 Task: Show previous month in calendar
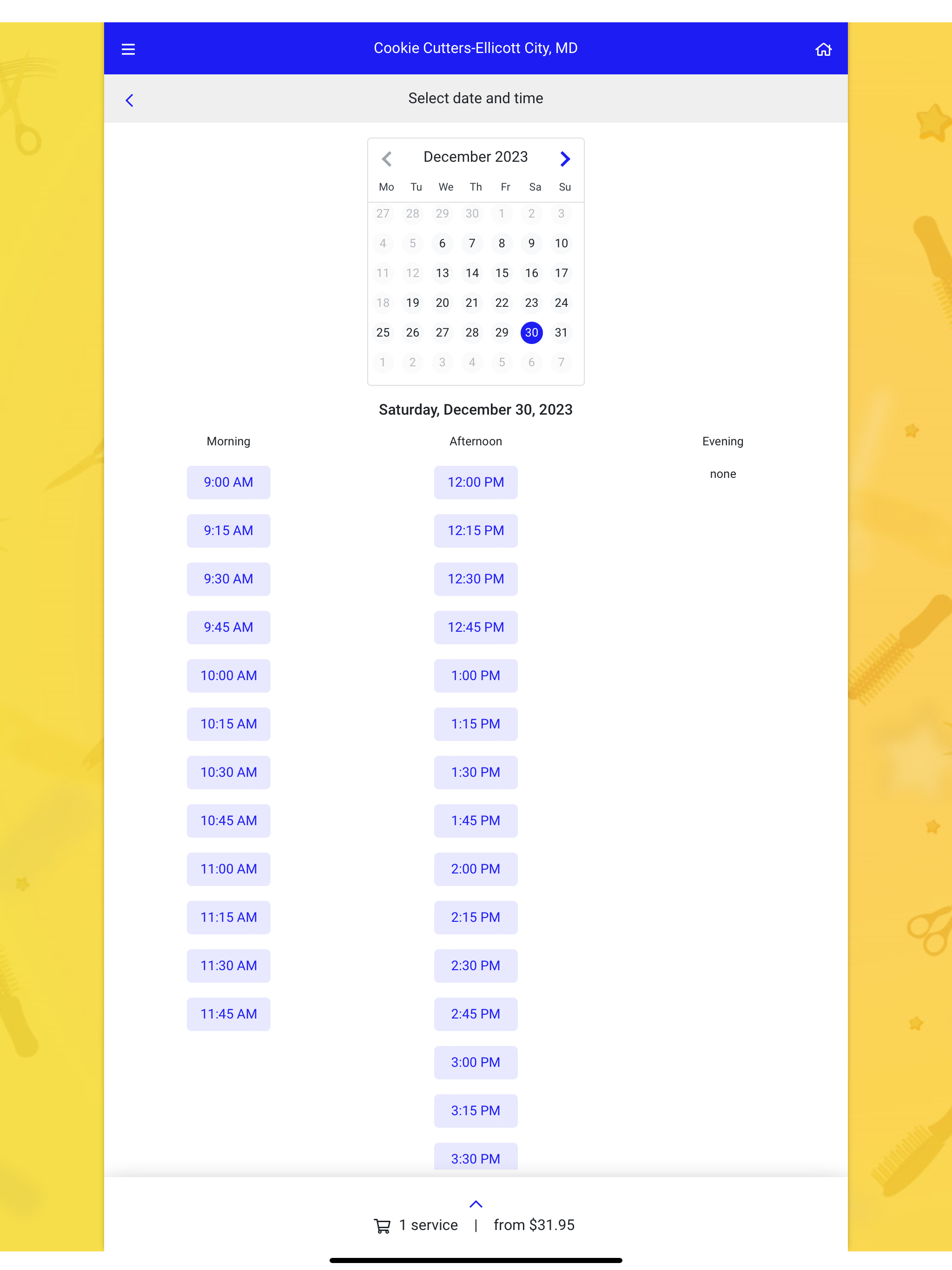pyautogui.click(x=386, y=159)
